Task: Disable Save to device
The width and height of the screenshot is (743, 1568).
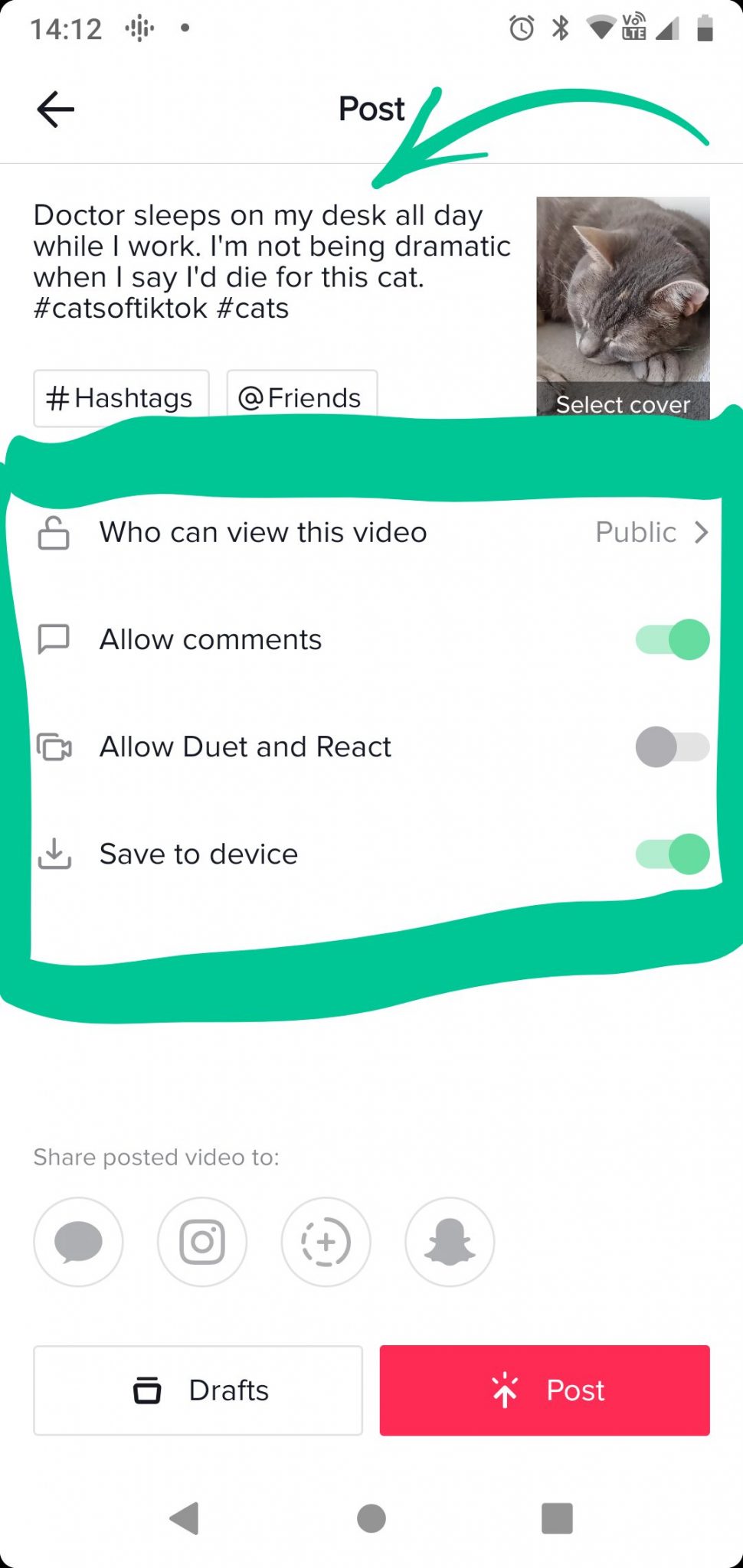Action: pos(673,854)
